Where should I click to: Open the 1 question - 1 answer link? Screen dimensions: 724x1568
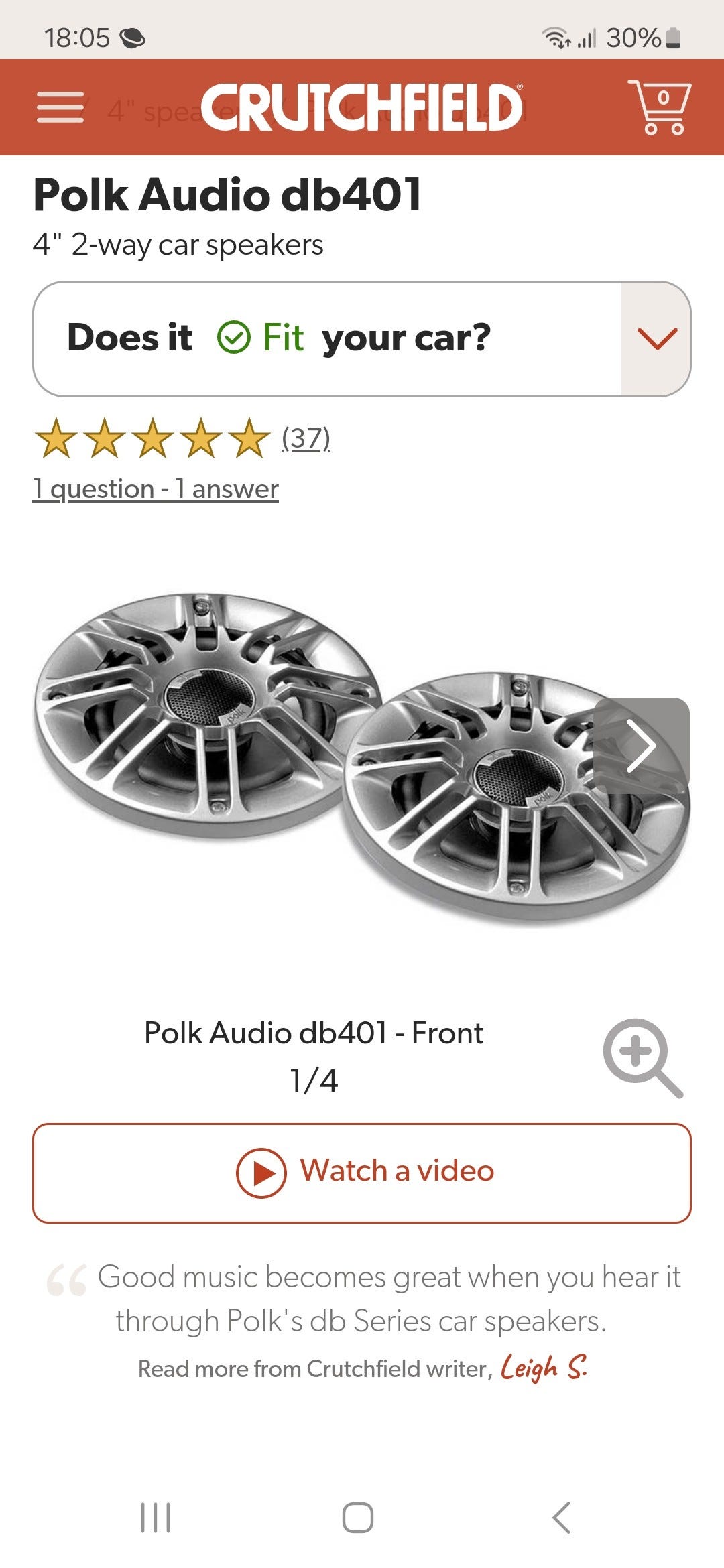pos(156,489)
